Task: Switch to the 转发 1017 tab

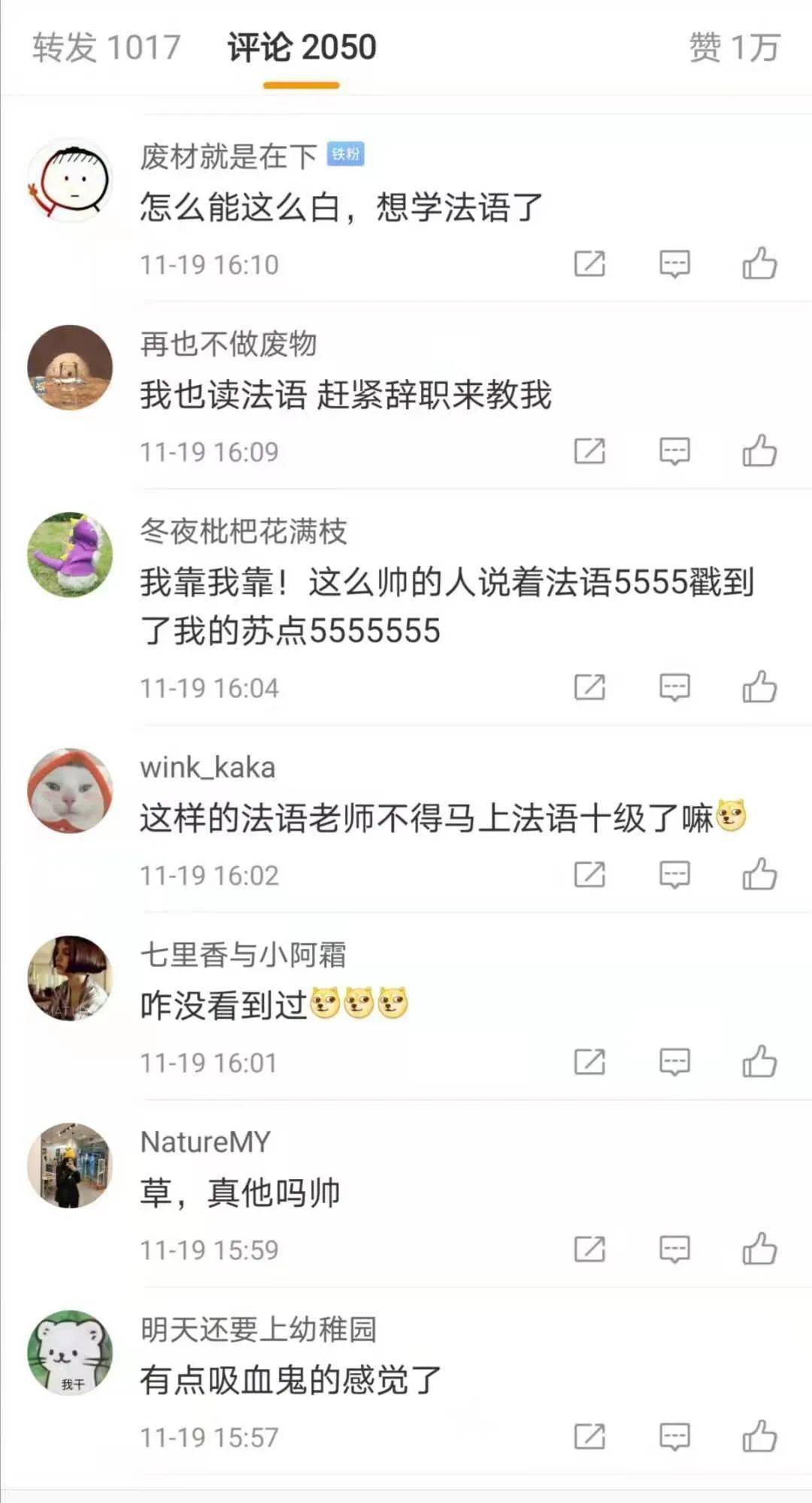Action: 106,48
